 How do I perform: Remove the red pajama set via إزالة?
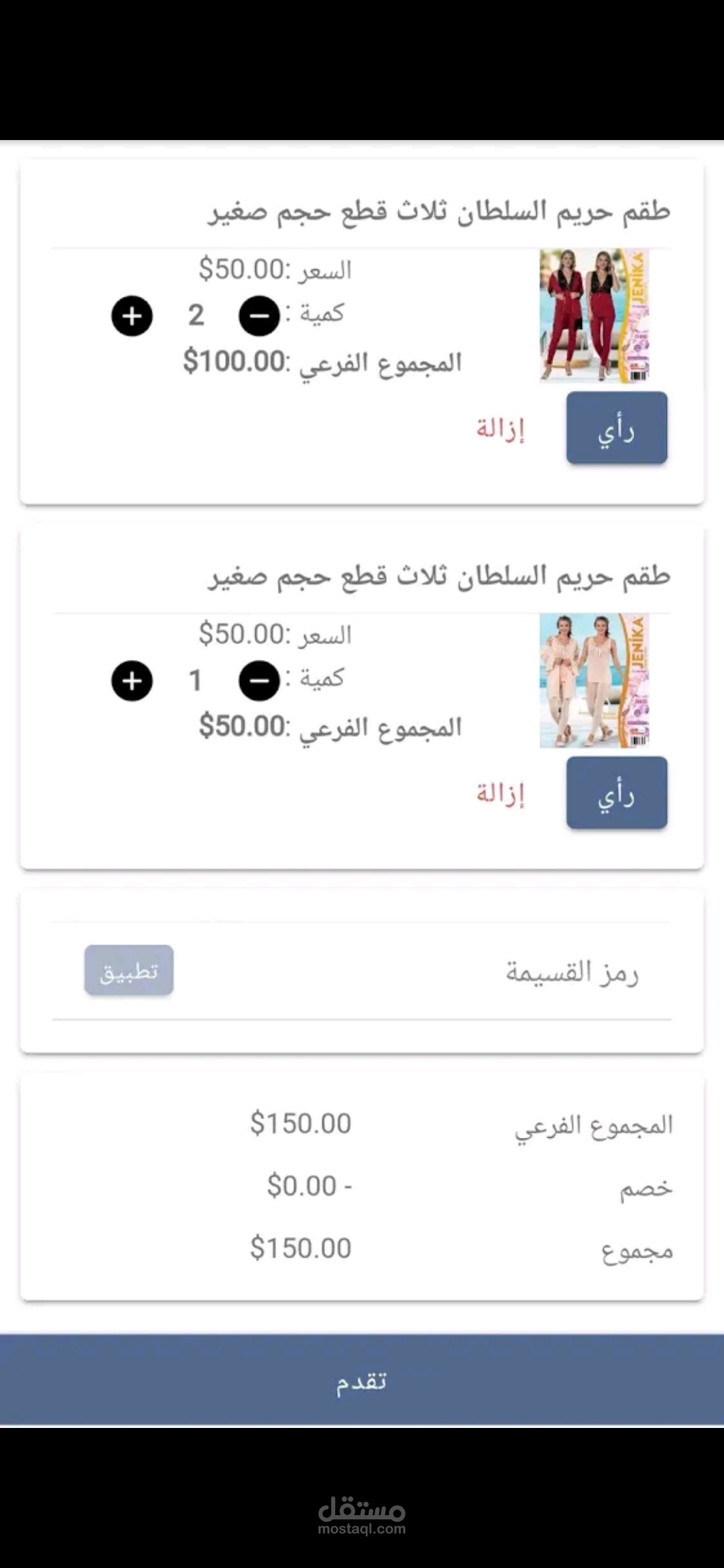tap(500, 428)
